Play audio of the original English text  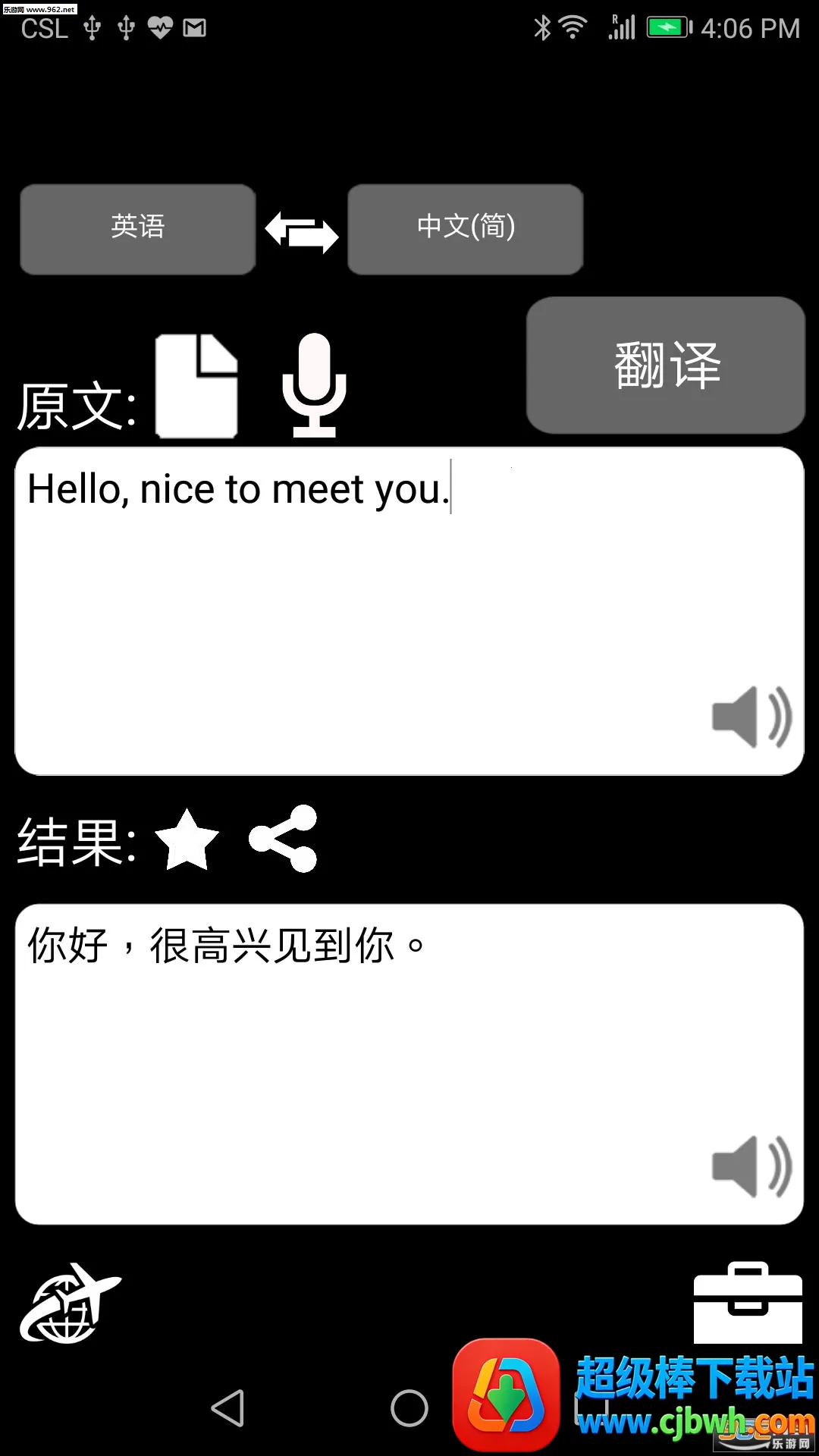coord(751,717)
